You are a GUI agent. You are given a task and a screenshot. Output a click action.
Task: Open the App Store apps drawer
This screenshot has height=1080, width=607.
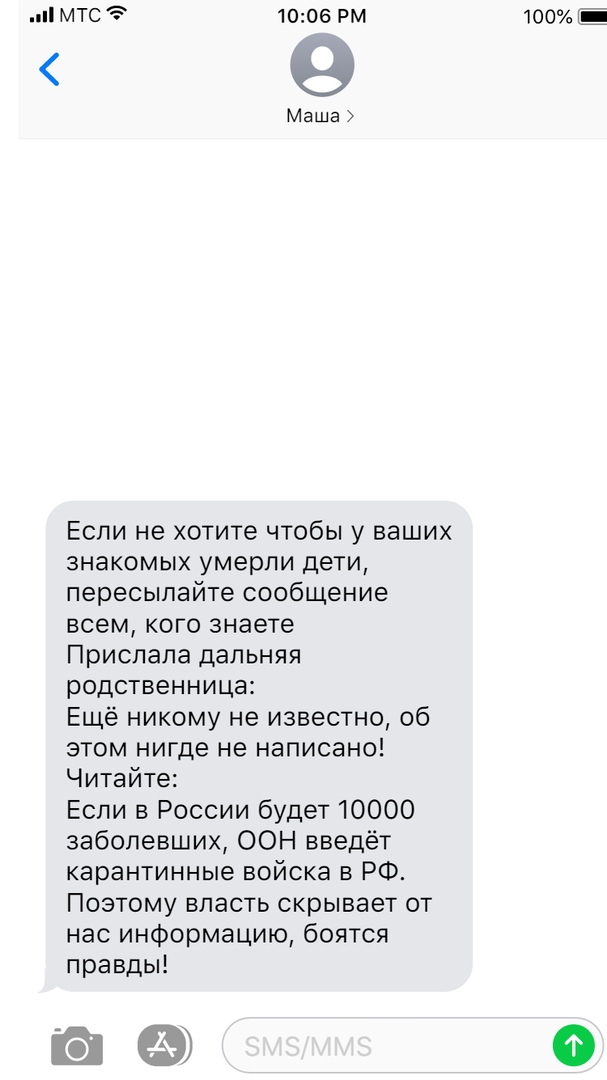click(x=164, y=1046)
